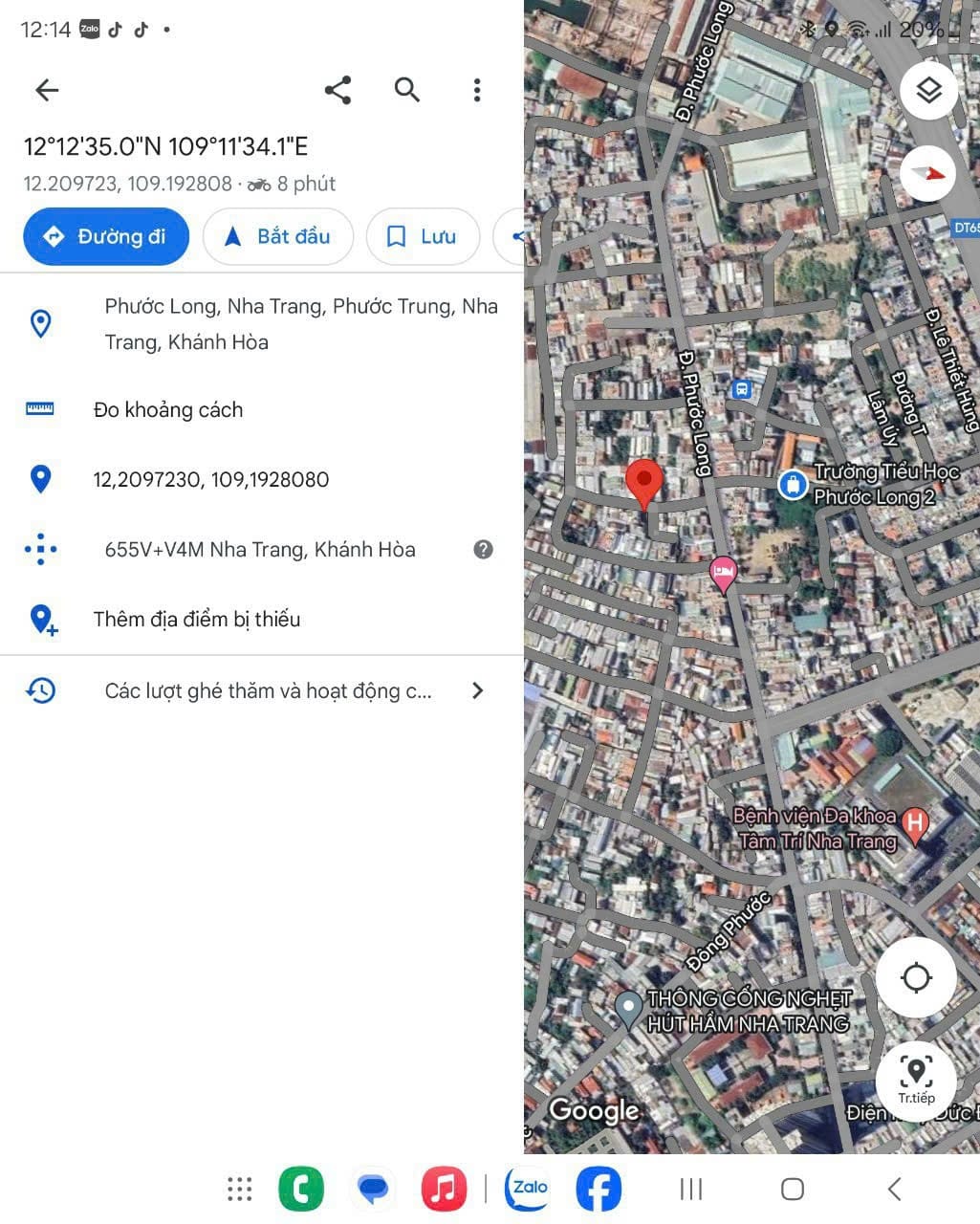Tap Đường đi to get directions
The image size is (980, 1224).
pos(105,236)
